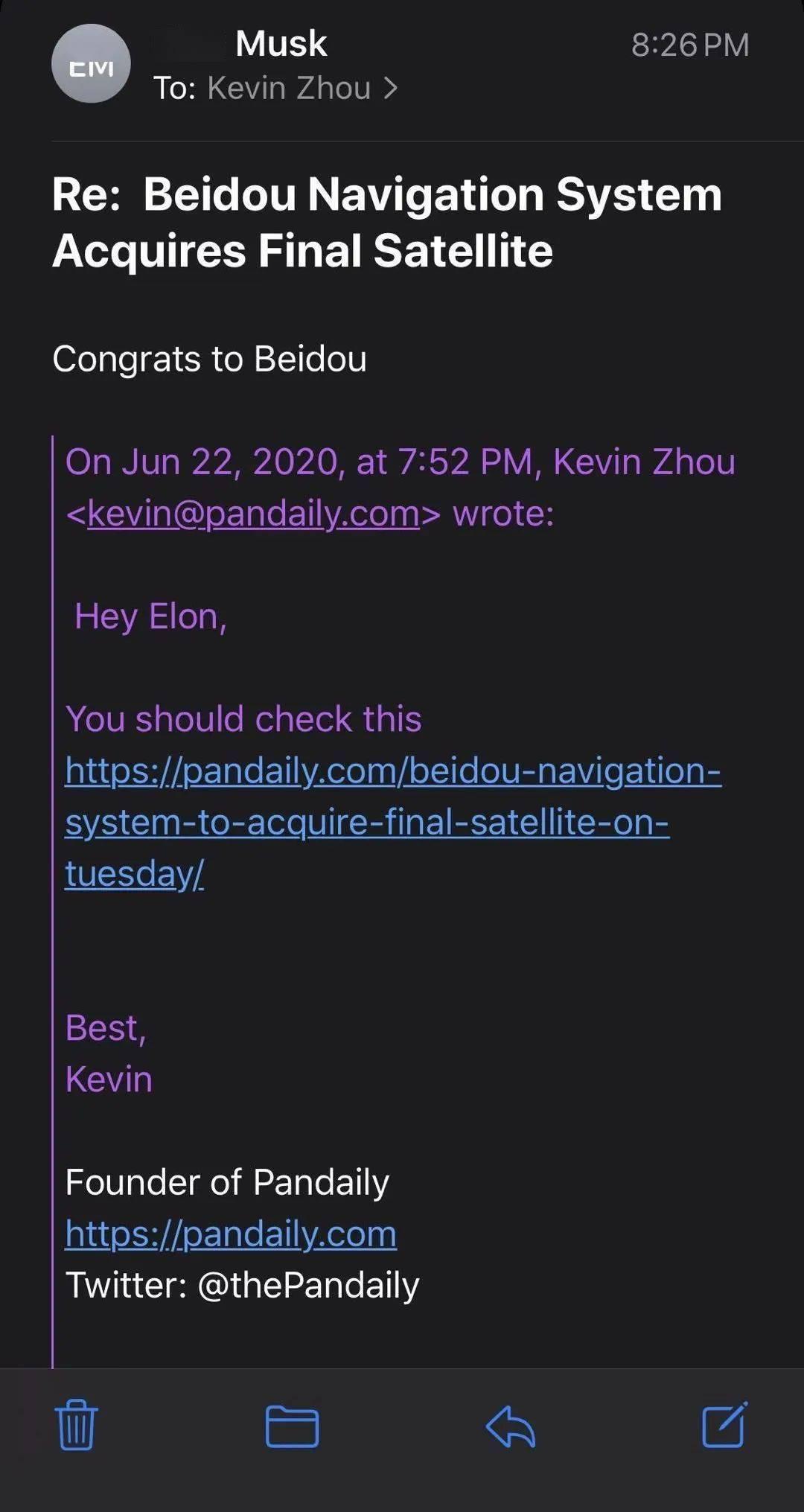Reply with the arrow icon
The width and height of the screenshot is (804, 1512).
tap(511, 1426)
